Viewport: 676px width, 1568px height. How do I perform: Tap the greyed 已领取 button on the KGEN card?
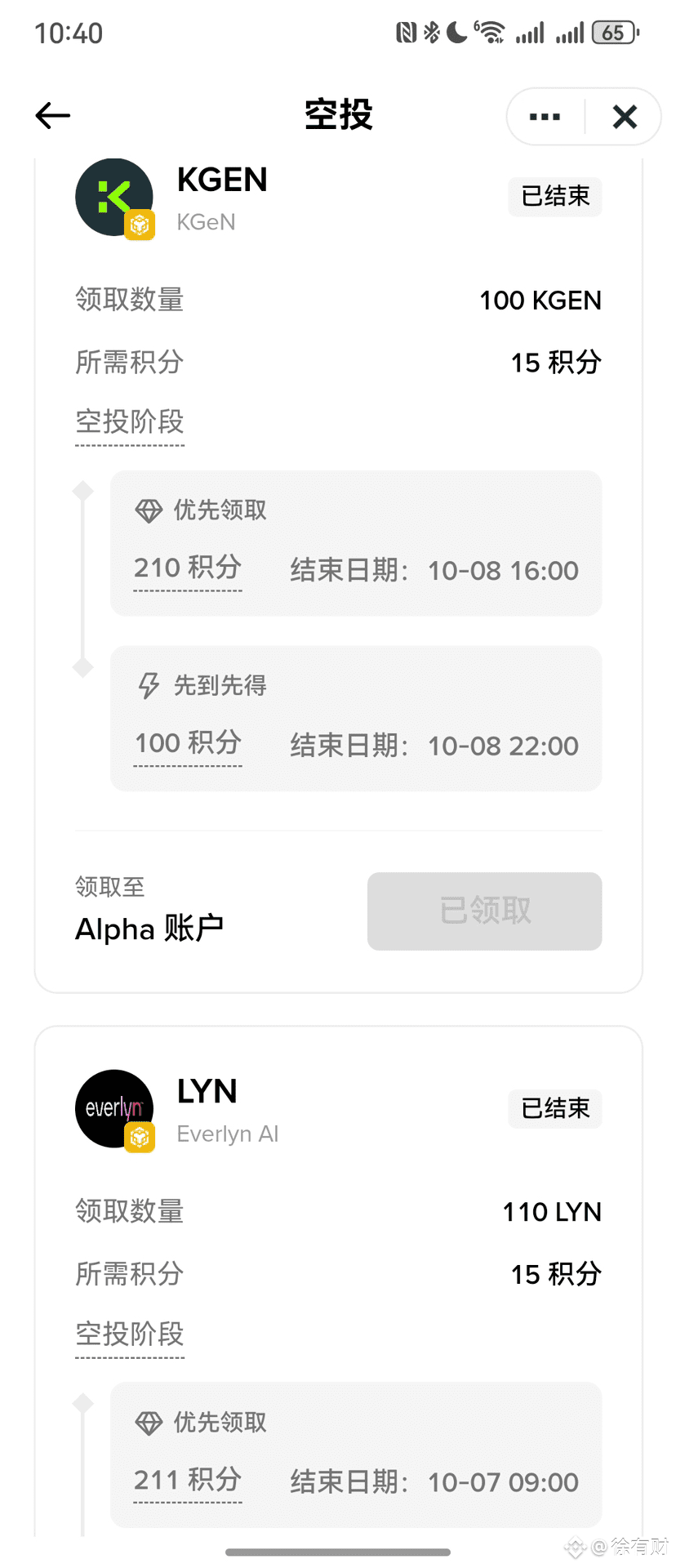(x=484, y=911)
